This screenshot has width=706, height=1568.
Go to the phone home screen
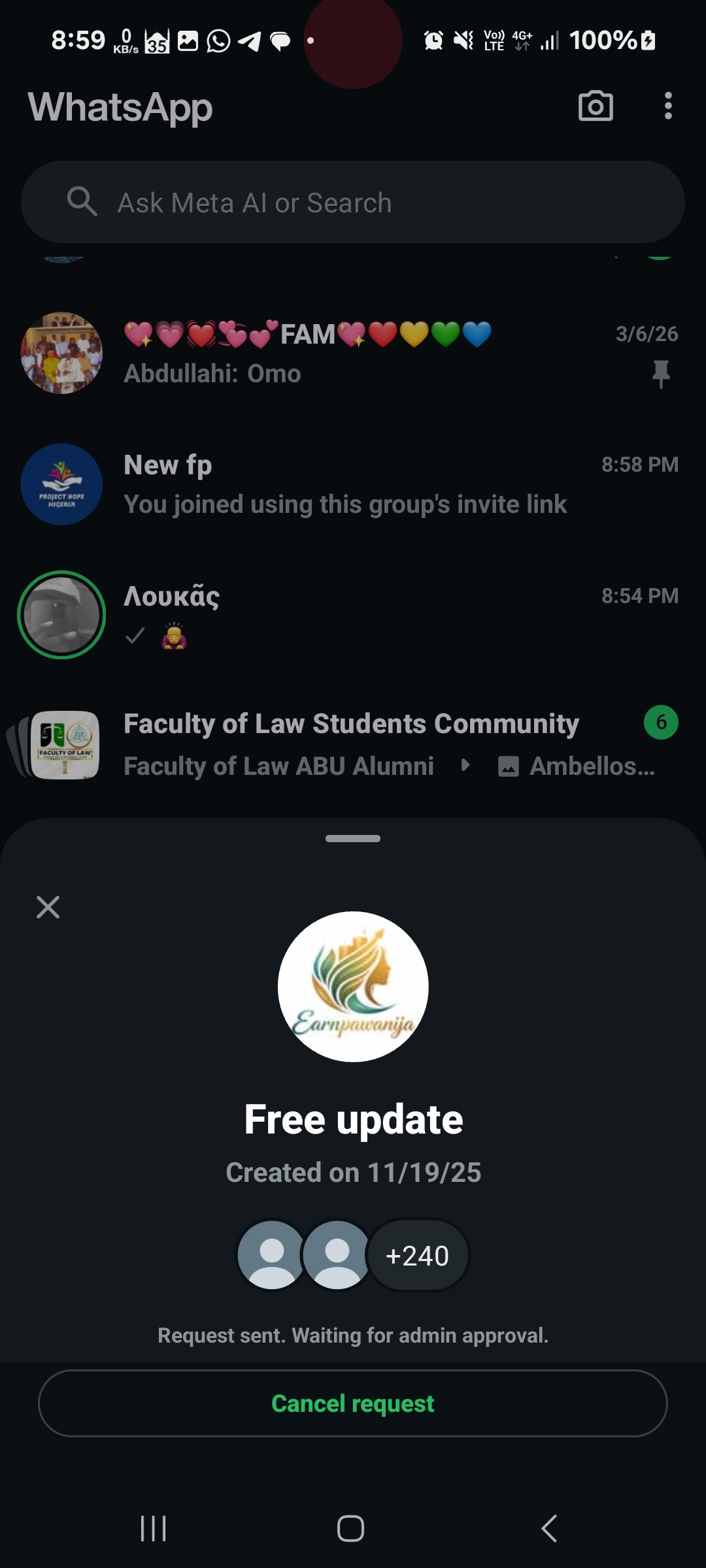(x=350, y=1529)
